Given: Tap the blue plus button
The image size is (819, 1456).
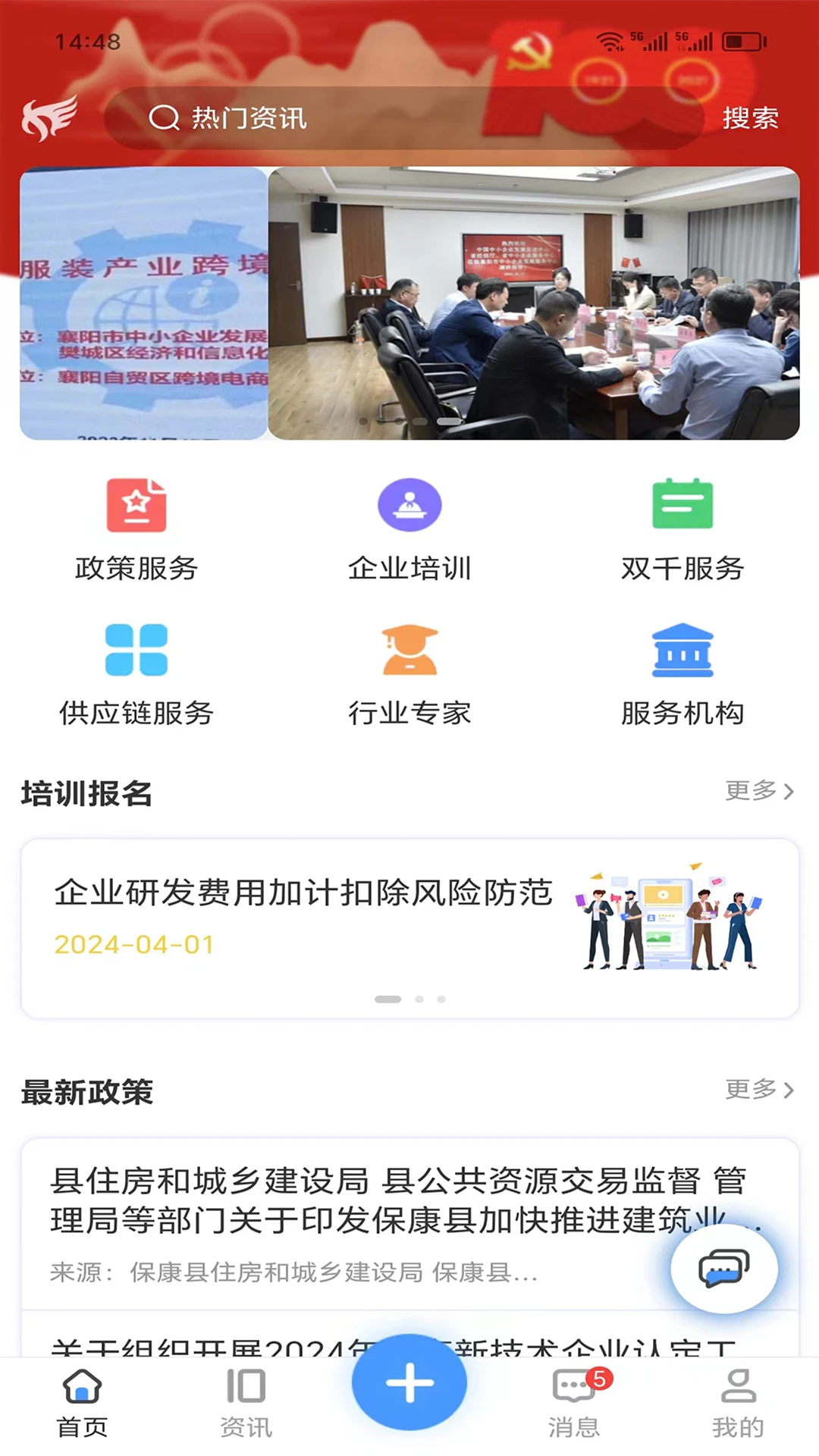Looking at the screenshot, I should point(409,1382).
